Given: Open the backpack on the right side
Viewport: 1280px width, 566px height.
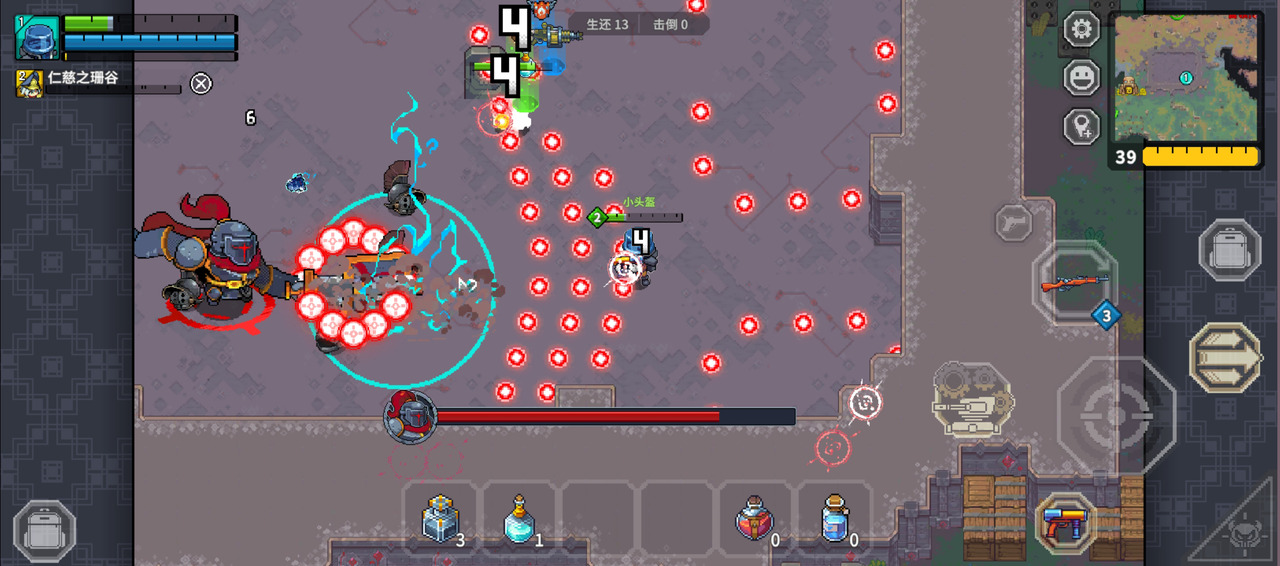Looking at the screenshot, I should [x=1229, y=250].
